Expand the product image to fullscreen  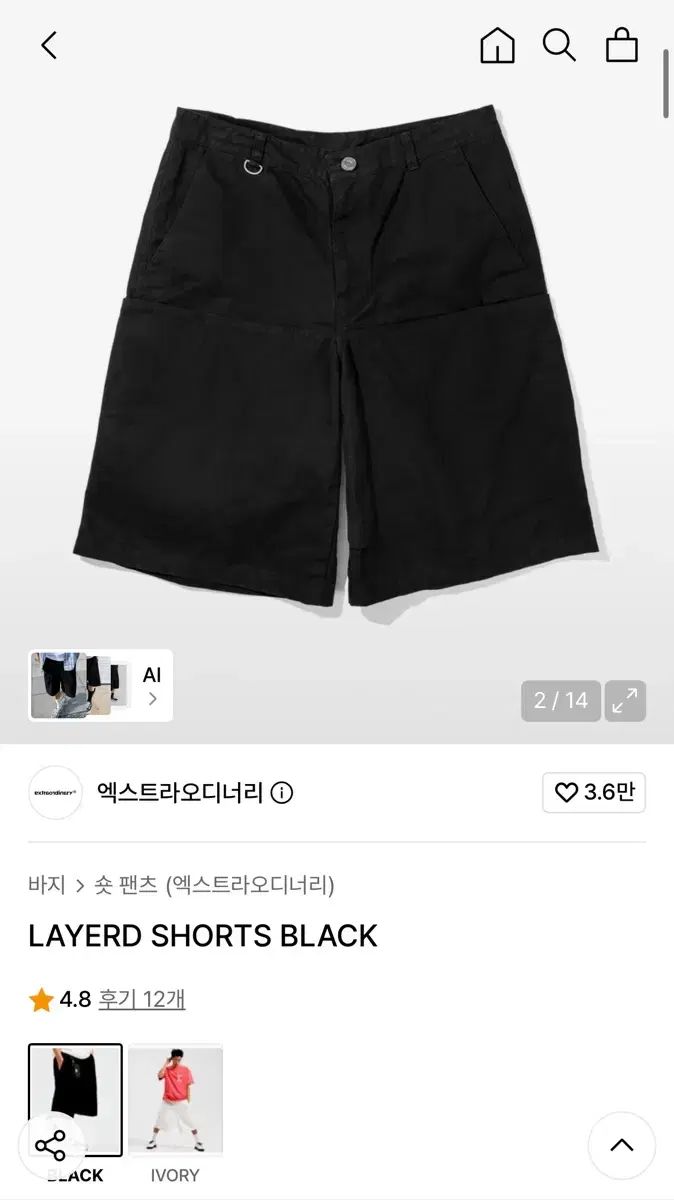tap(626, 701)
